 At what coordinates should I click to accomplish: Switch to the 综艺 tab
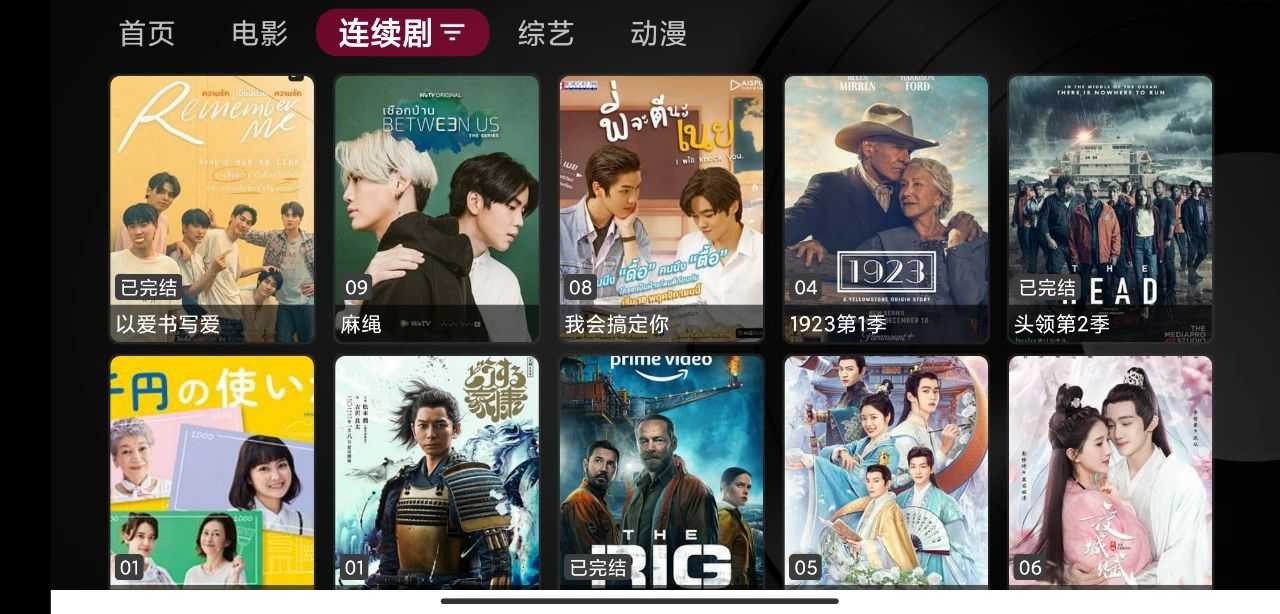pos(546,33)
